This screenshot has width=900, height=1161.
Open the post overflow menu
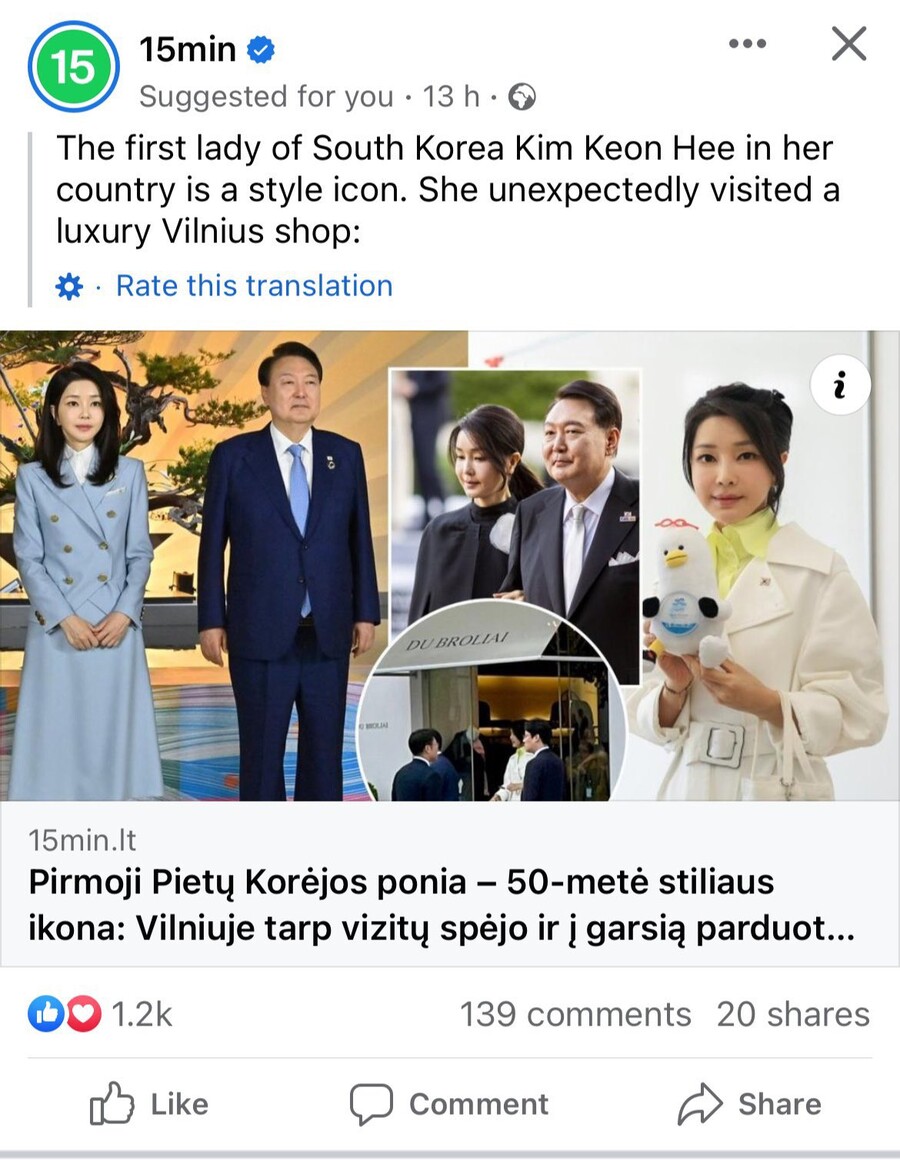click(x=747, y=44)
